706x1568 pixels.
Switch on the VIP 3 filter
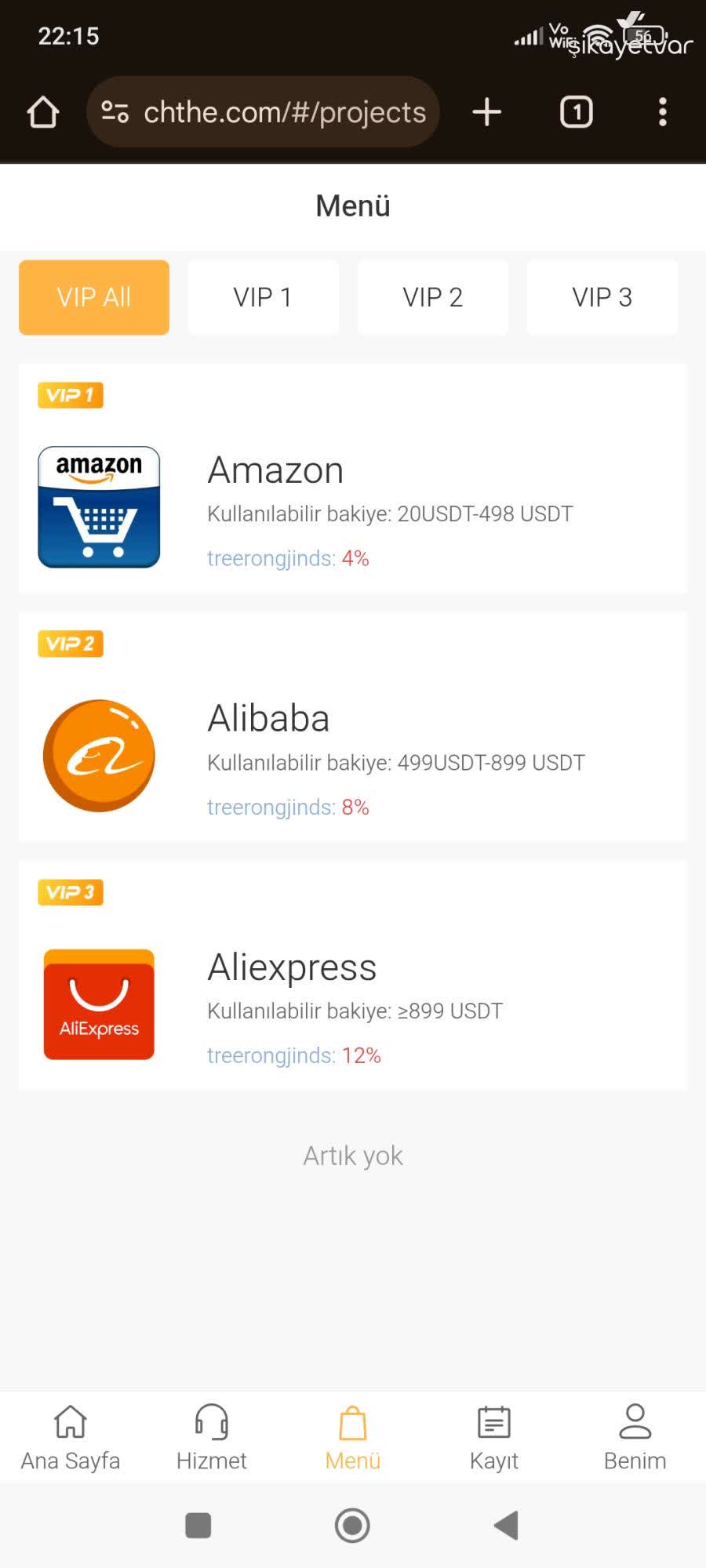602,297
